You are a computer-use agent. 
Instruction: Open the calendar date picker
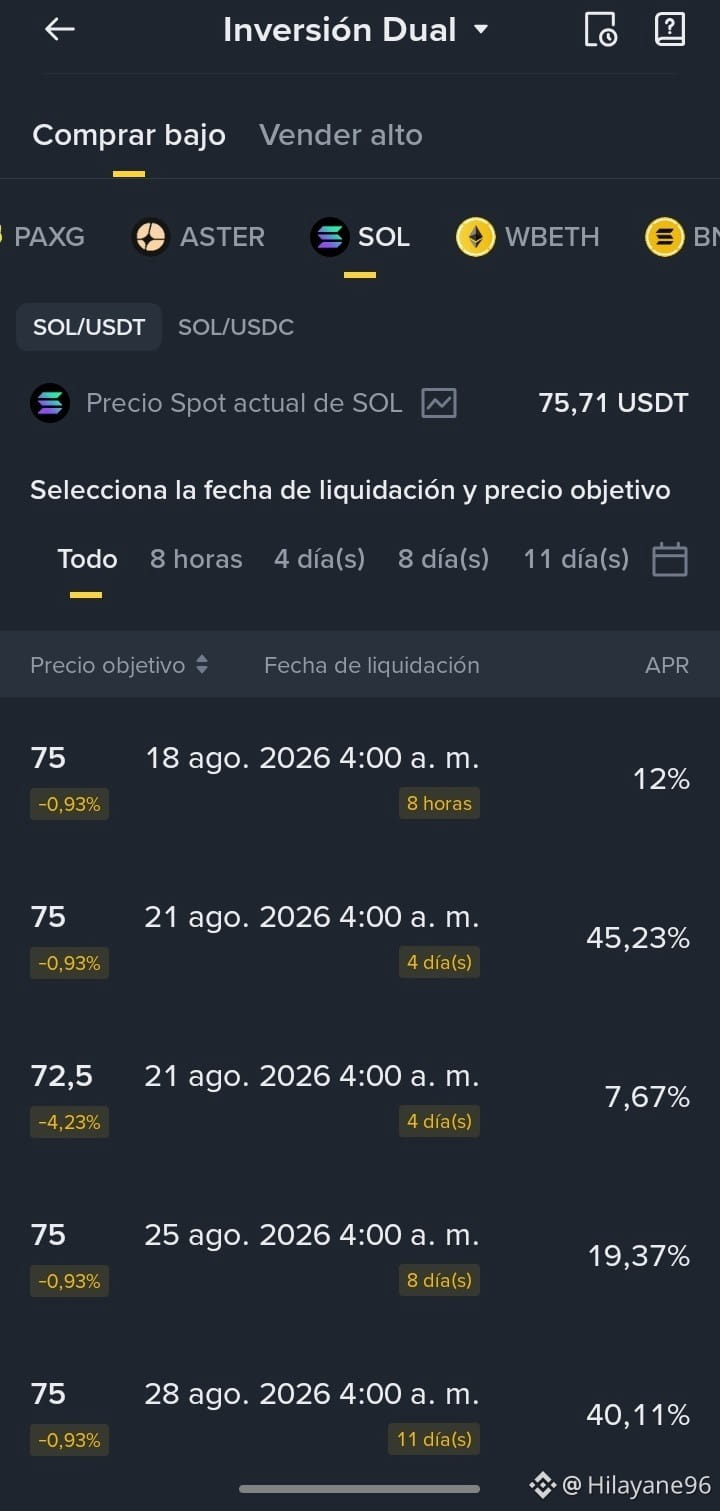coord(670,559)
